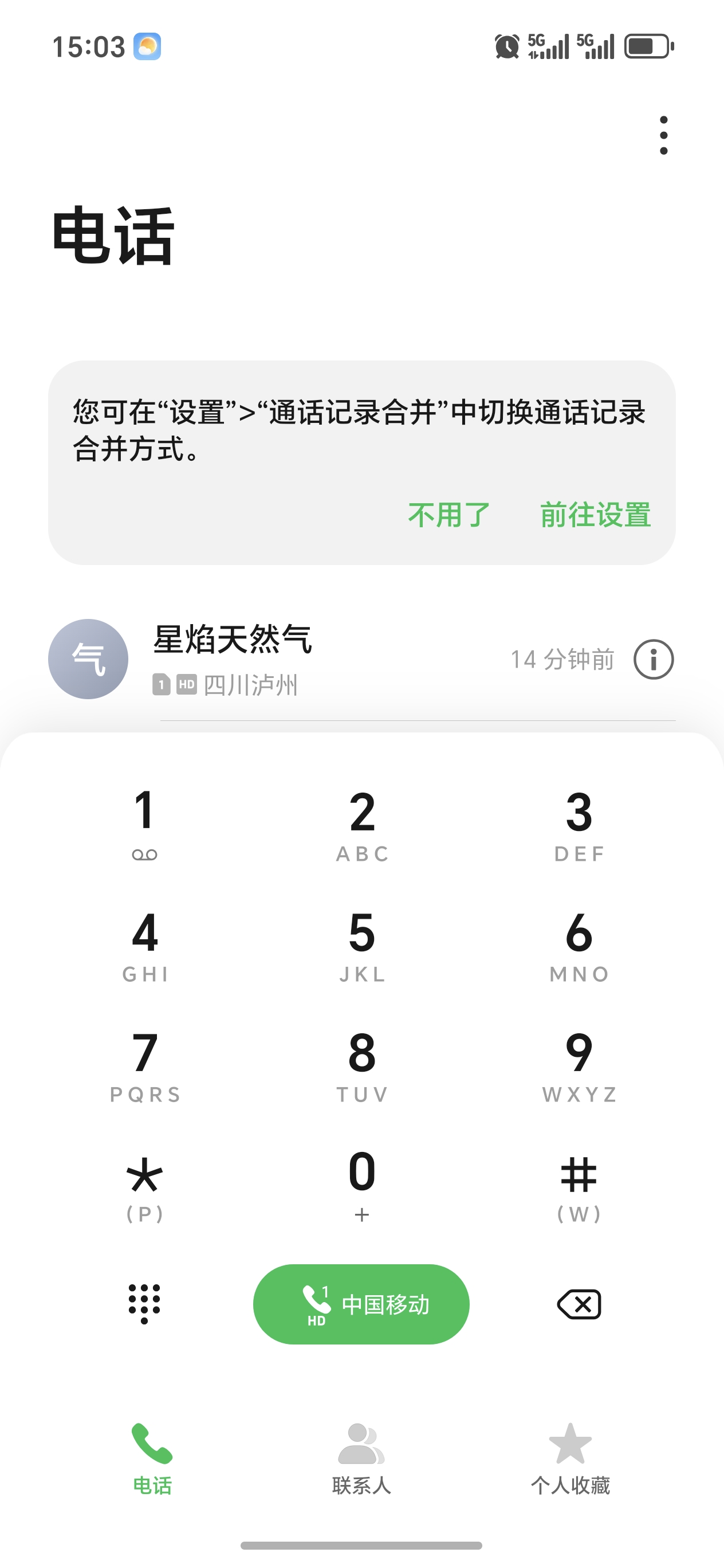Enter digit 9 on the dialpad
Viewport: 724px width, 1568px height.
[x=579, y=1064]
